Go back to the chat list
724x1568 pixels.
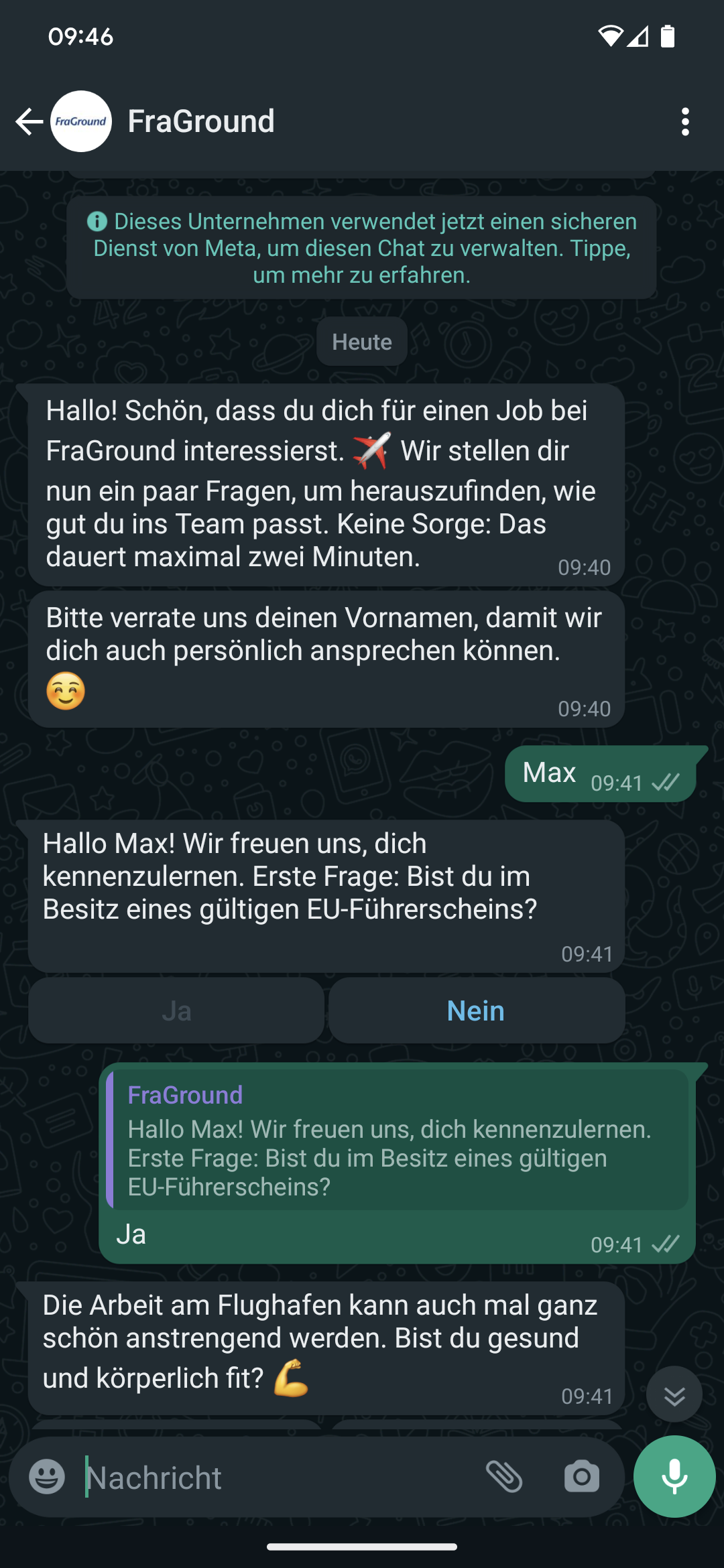coord(29,121)
